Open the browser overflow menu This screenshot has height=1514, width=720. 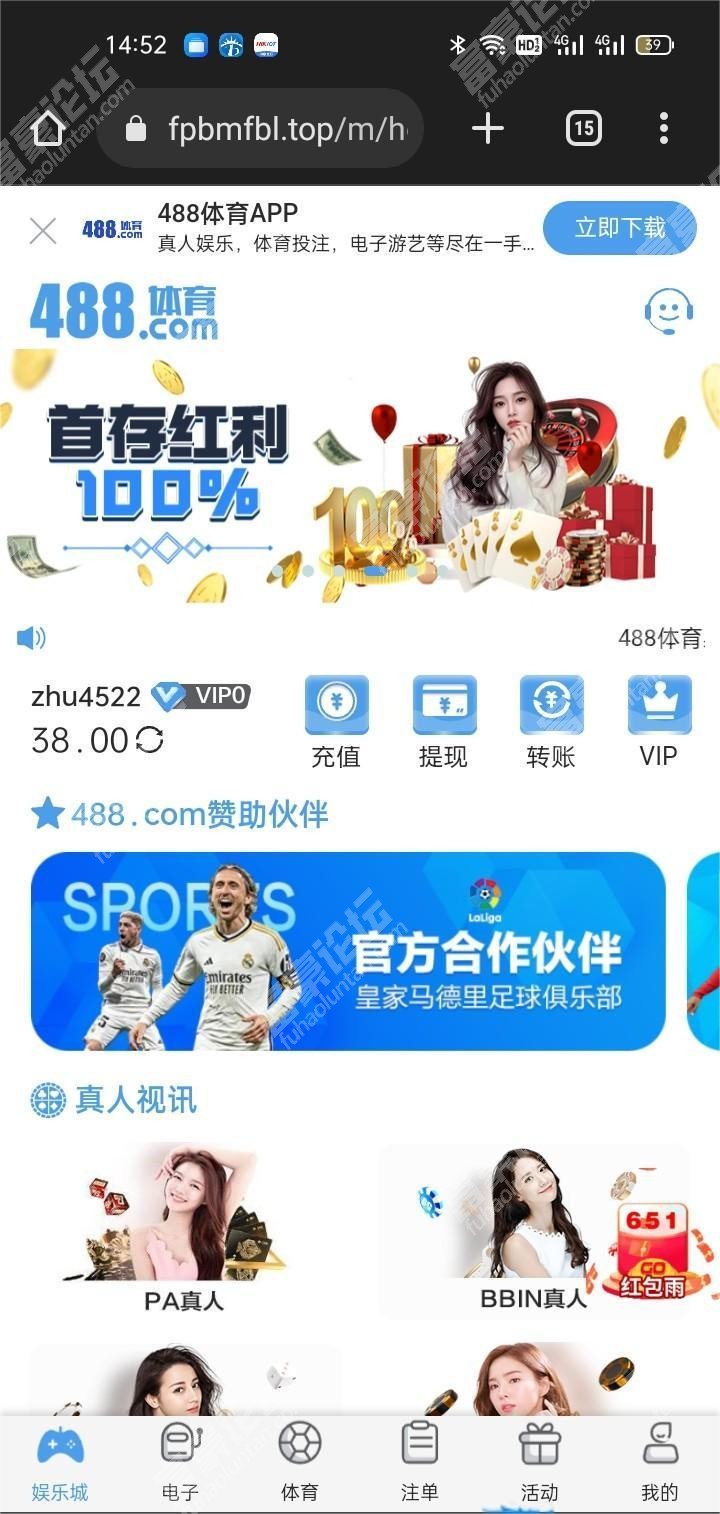point(663,129)
